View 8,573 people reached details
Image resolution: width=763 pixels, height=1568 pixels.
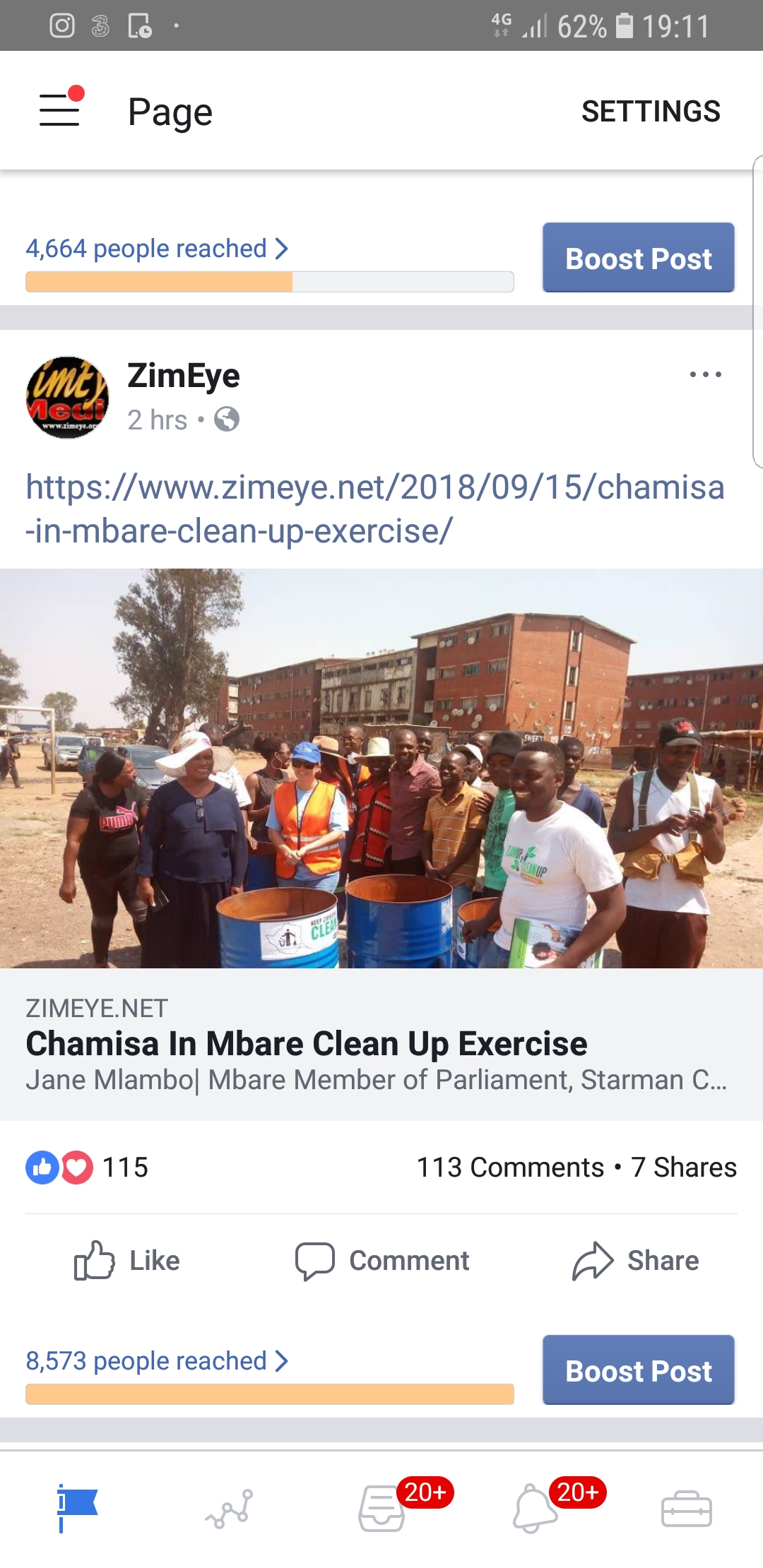coord(157,1361)
